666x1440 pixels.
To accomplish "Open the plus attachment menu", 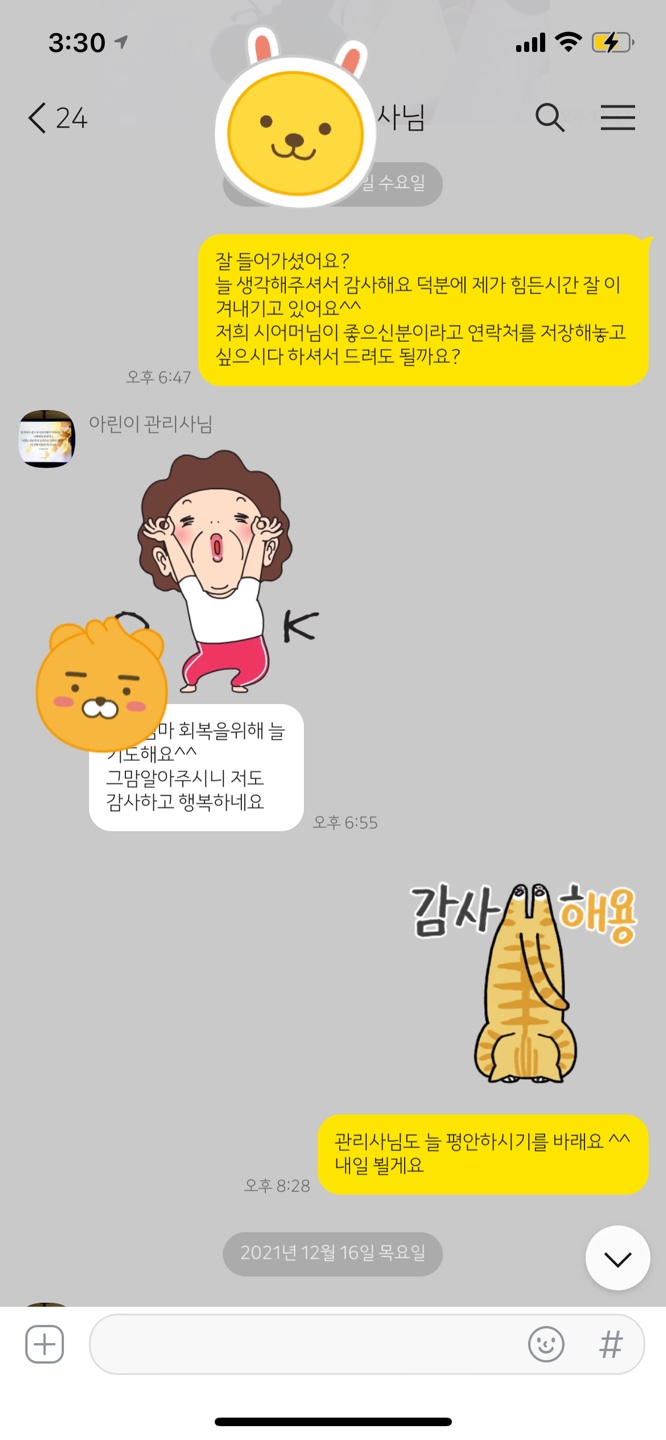I will (x=44, y=1344).
